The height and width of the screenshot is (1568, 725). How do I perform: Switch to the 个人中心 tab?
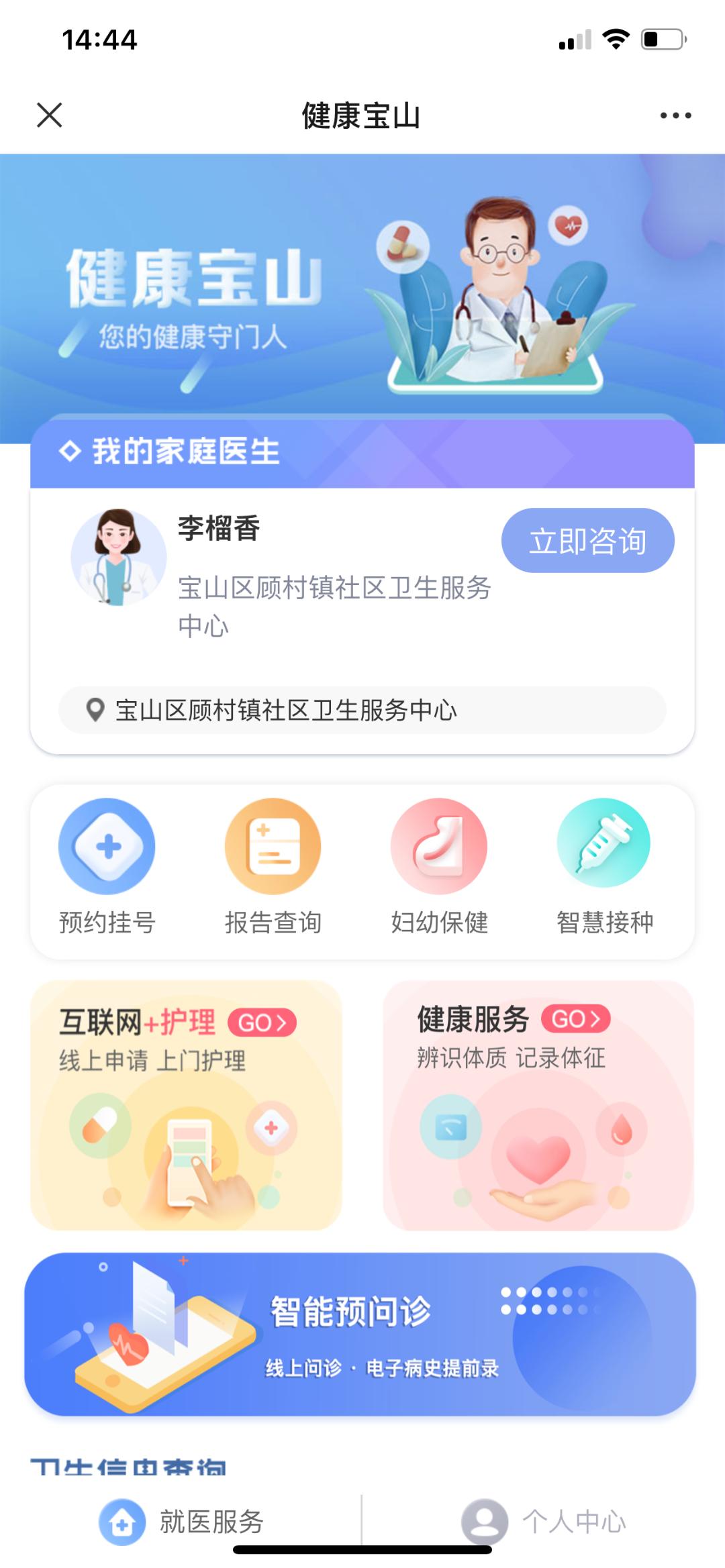click(544, 1522)
